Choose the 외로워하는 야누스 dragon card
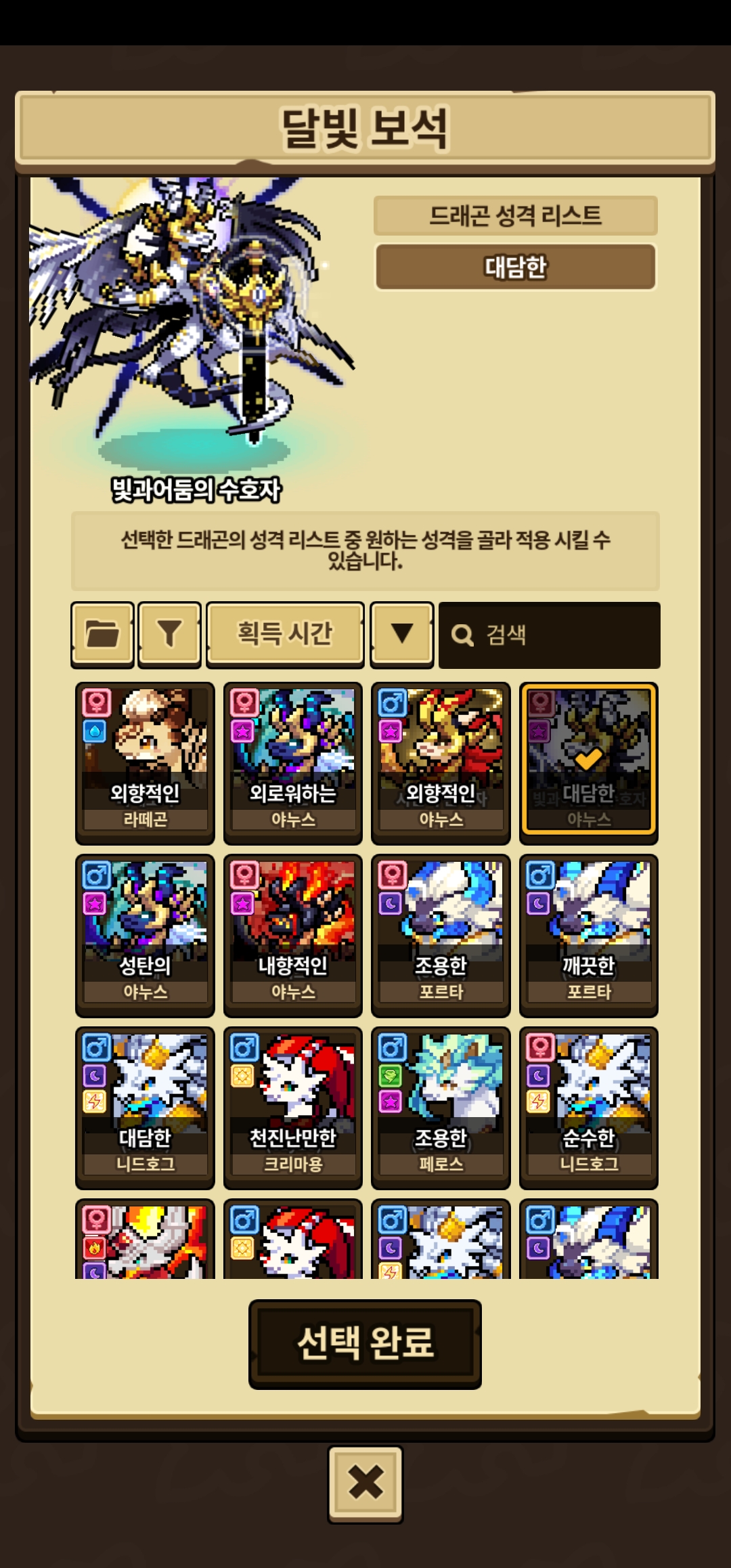Viewport: 731px width, 1568px height. click(x=293, y=762)
